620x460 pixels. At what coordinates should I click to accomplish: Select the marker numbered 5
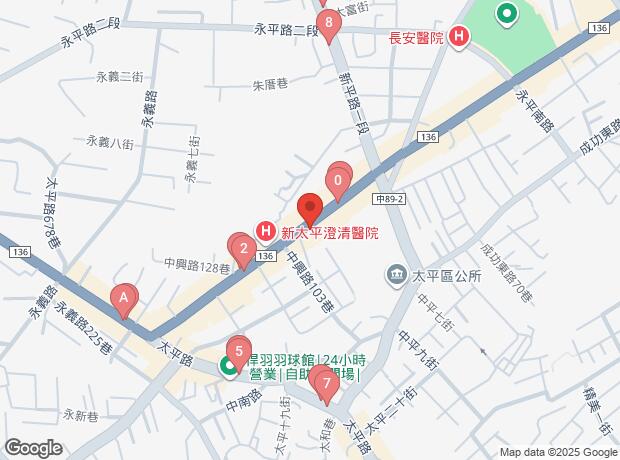click(x=238, y=351)
